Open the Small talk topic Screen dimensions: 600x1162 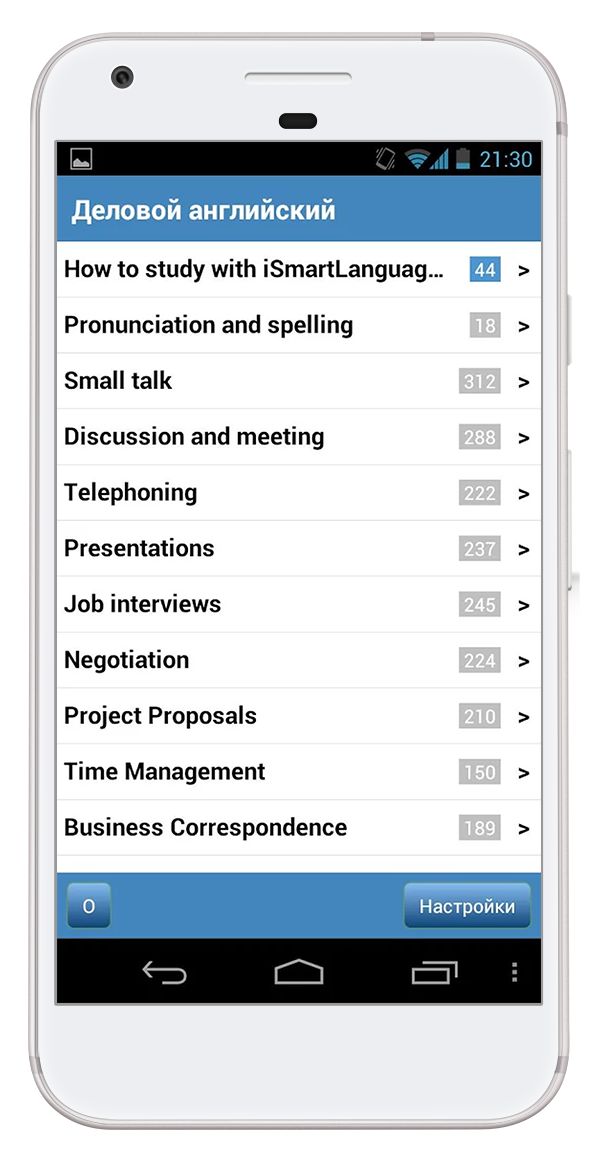pos(299,381)
